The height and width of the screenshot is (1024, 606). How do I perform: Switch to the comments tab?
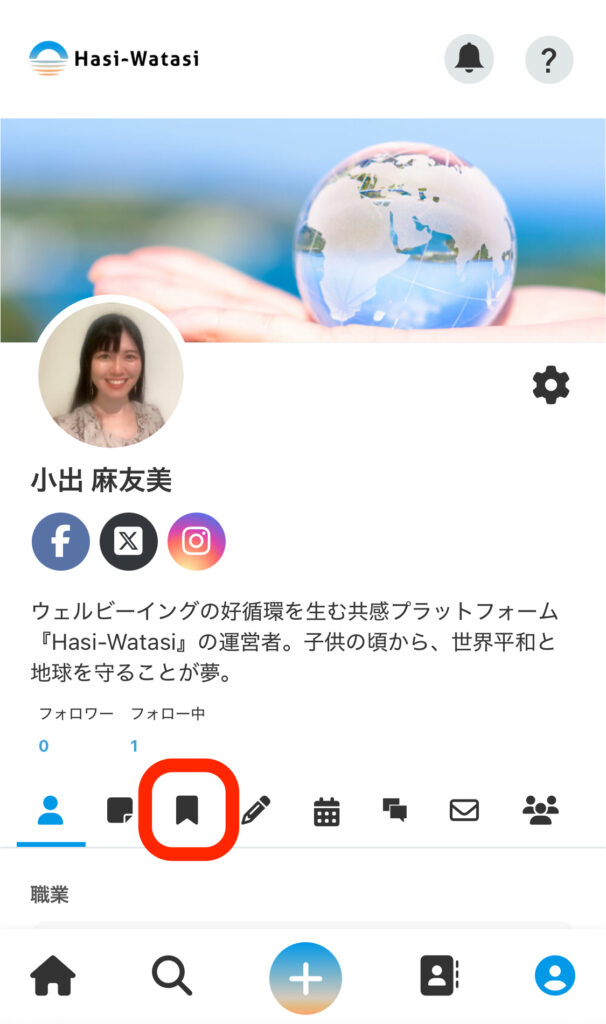pyautogui.click(x=394, y=811)
